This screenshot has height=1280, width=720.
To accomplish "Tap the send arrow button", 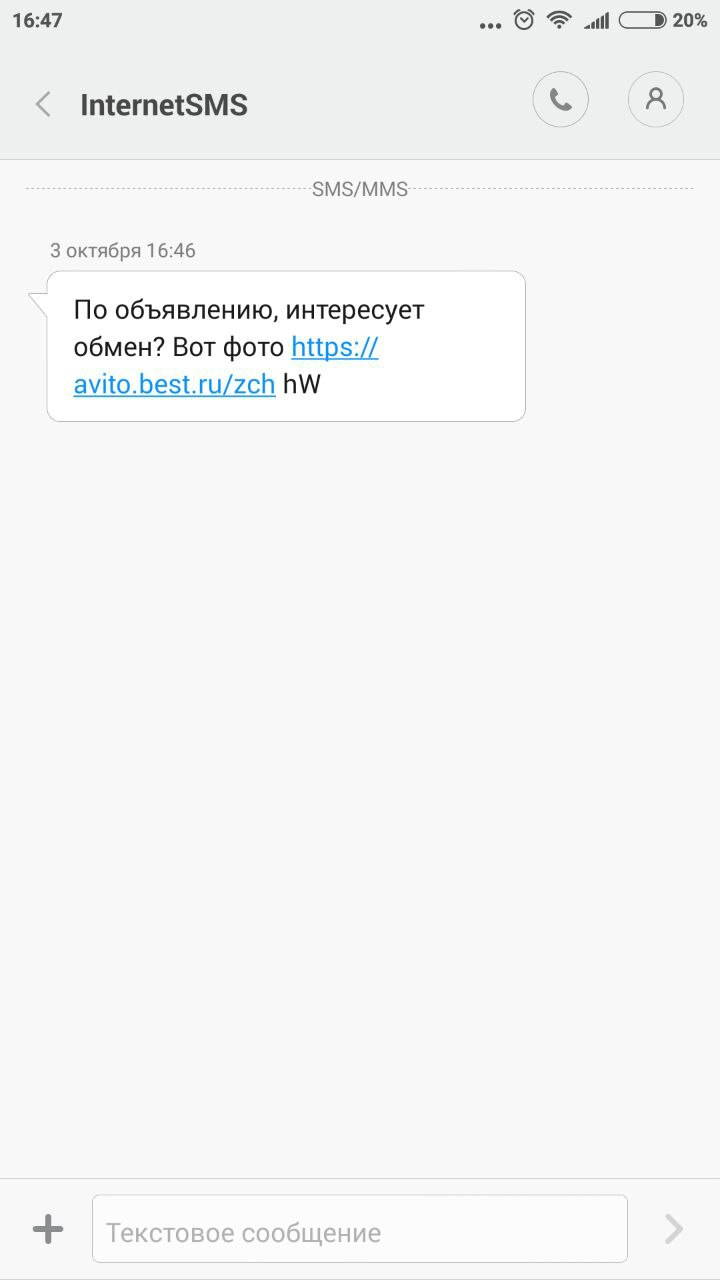I will pyautogui.click(x=674, y=1229).
